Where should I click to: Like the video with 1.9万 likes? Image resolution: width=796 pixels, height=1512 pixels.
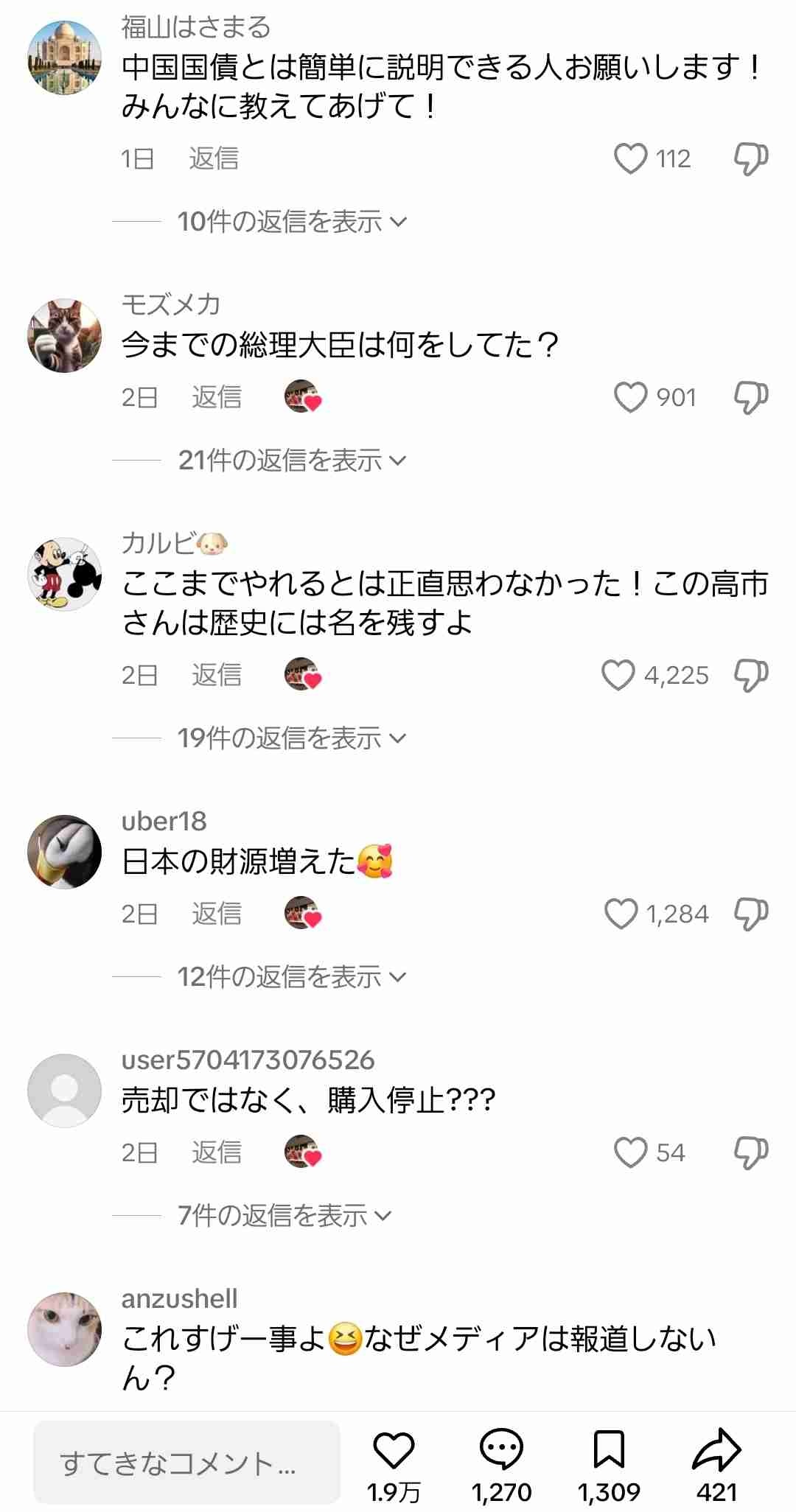[x=394, y=1450]
